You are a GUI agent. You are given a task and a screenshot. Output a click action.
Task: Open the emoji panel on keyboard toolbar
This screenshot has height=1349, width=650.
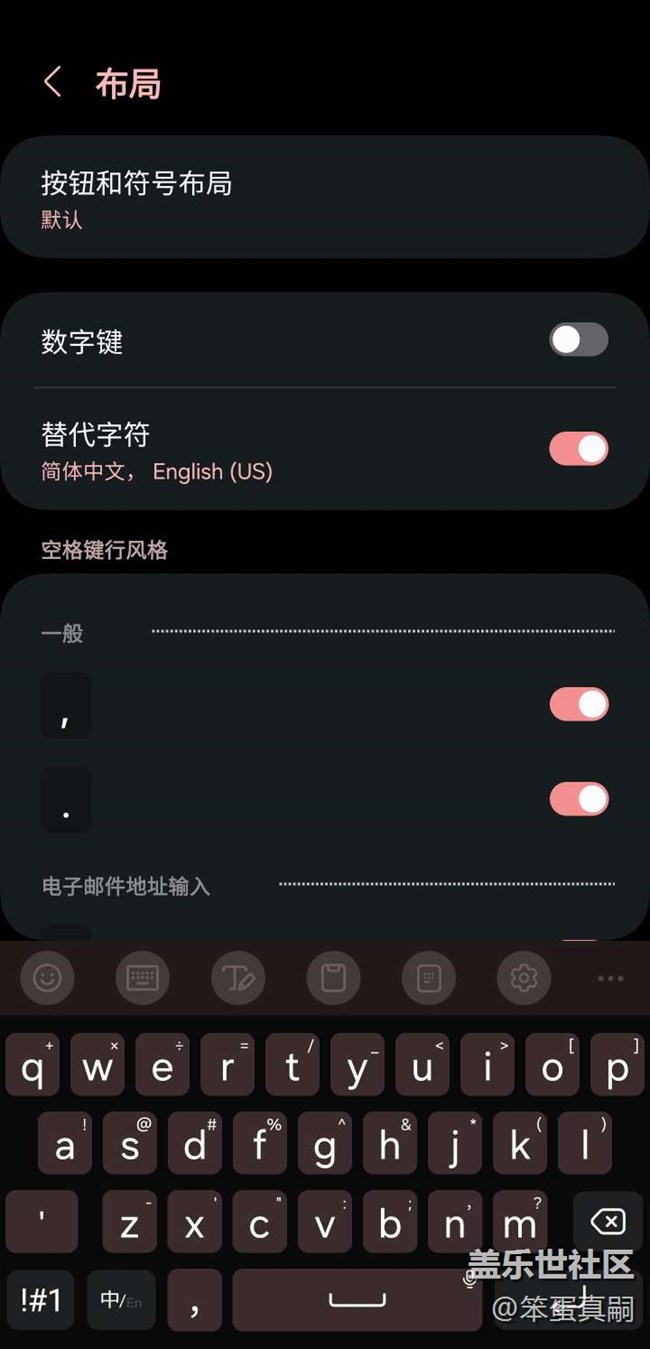[x=47, y=977]
